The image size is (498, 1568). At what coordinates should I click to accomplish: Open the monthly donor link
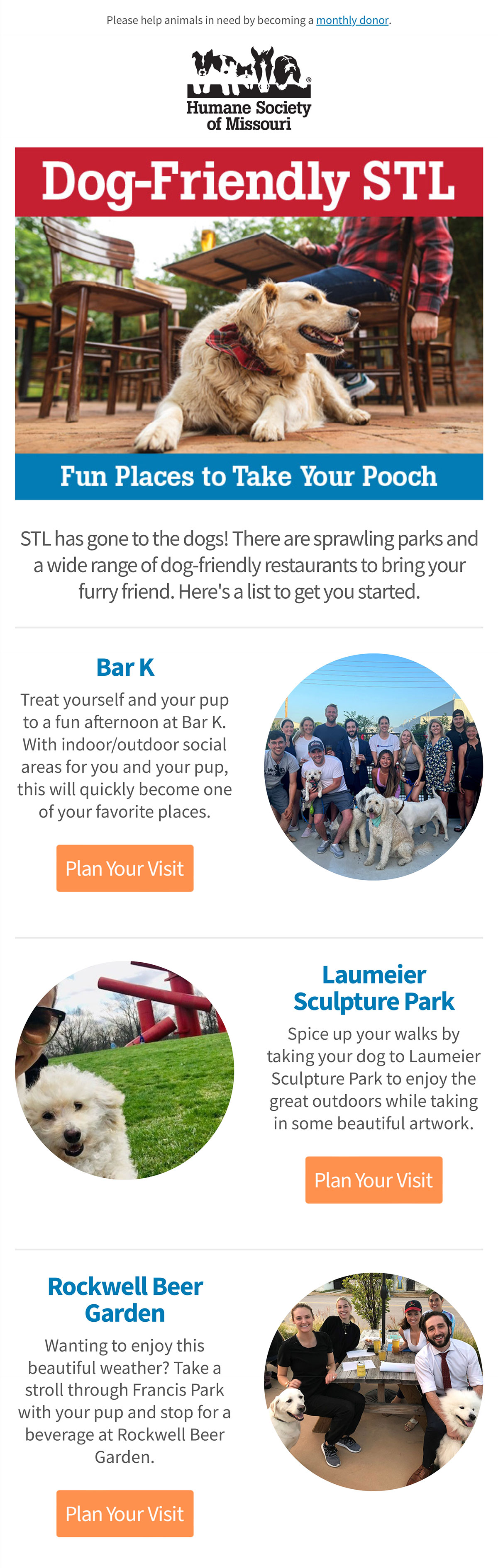(352, 20)
